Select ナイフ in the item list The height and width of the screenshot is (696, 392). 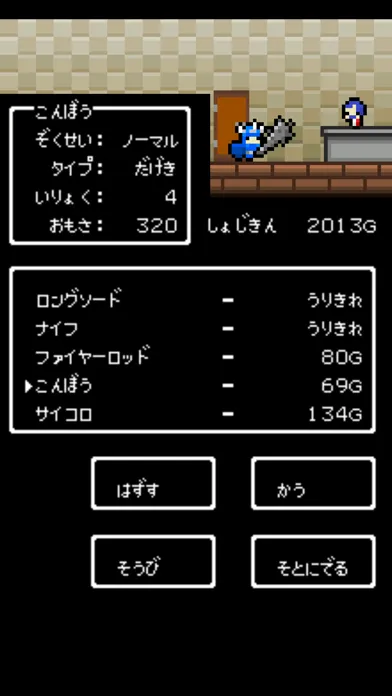193,329
